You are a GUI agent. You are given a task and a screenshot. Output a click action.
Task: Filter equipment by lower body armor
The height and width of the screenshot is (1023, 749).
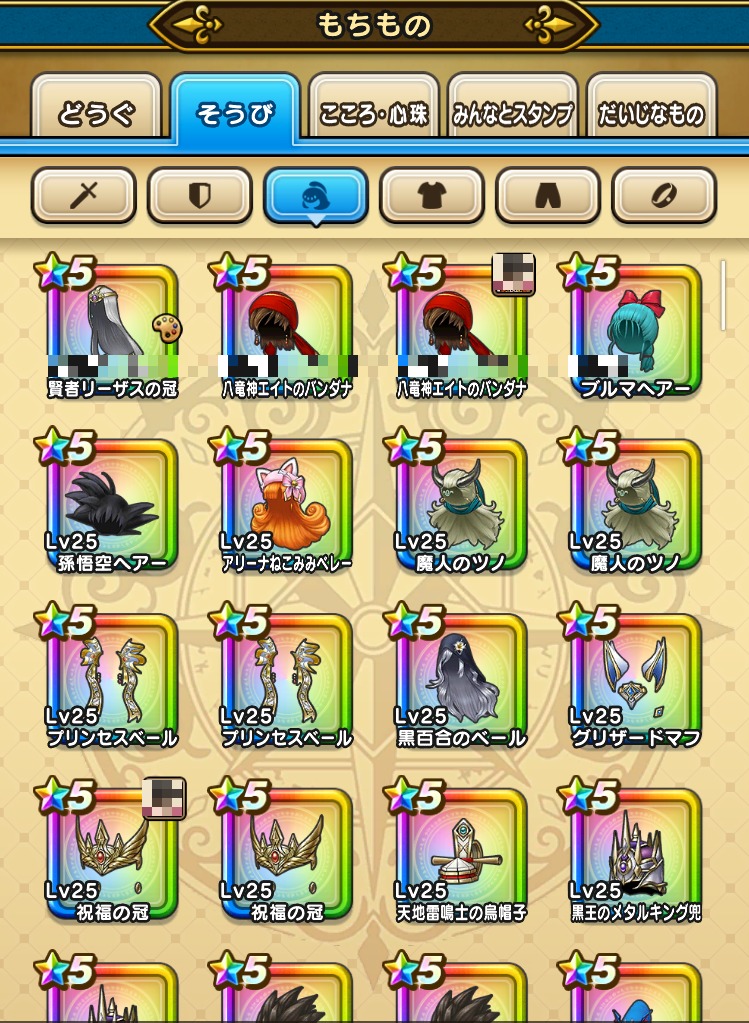point(548,195)
